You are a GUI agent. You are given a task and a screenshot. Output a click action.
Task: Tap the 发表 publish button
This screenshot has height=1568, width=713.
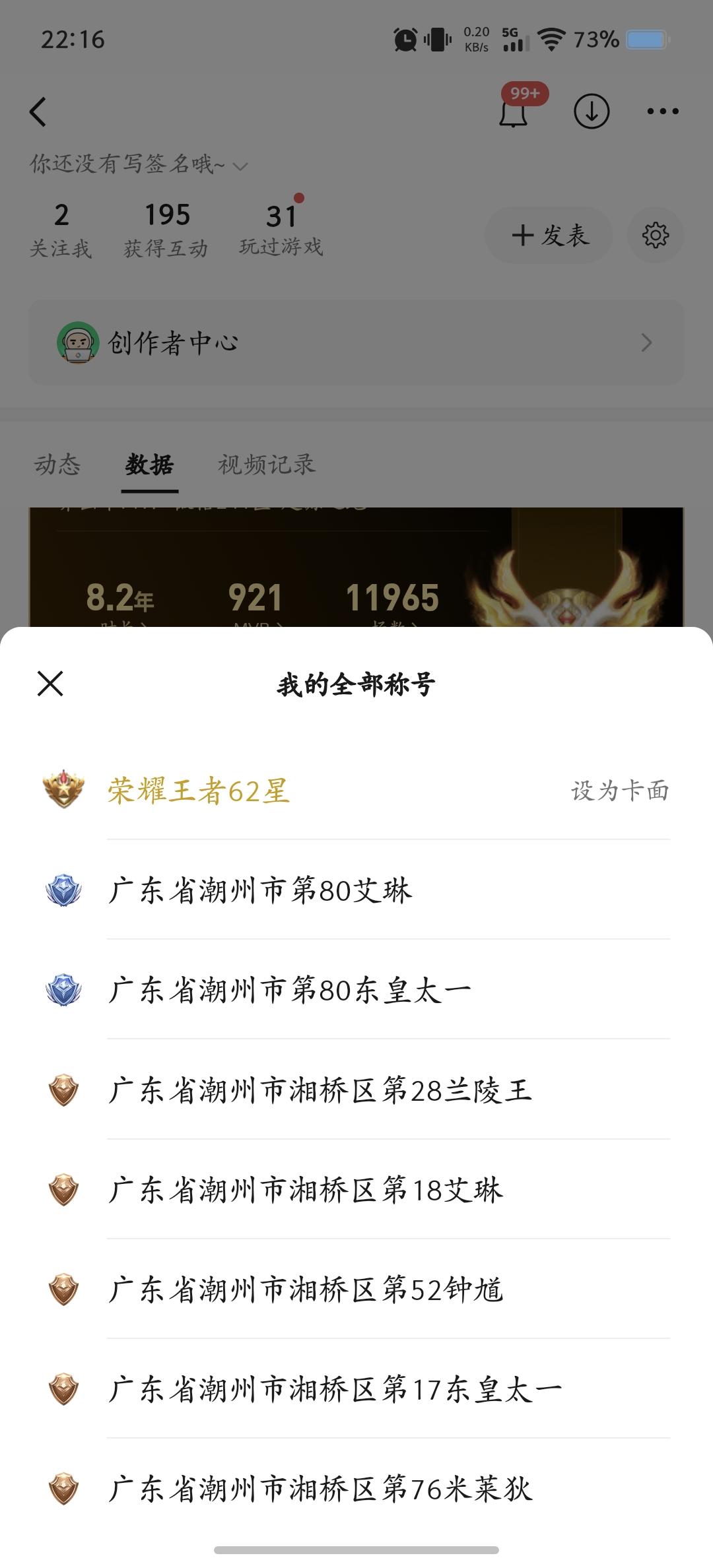tap(549, 235)
